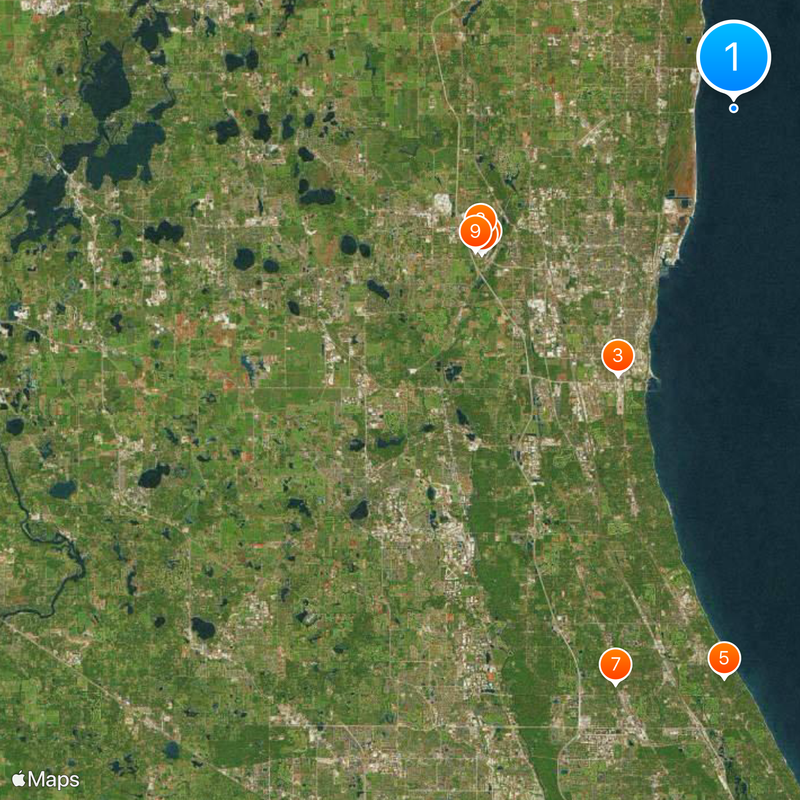The height and width of the screenshot is (800, 800).
Task: Select the orange pin numbered 9
Action: tap(474, 233)
